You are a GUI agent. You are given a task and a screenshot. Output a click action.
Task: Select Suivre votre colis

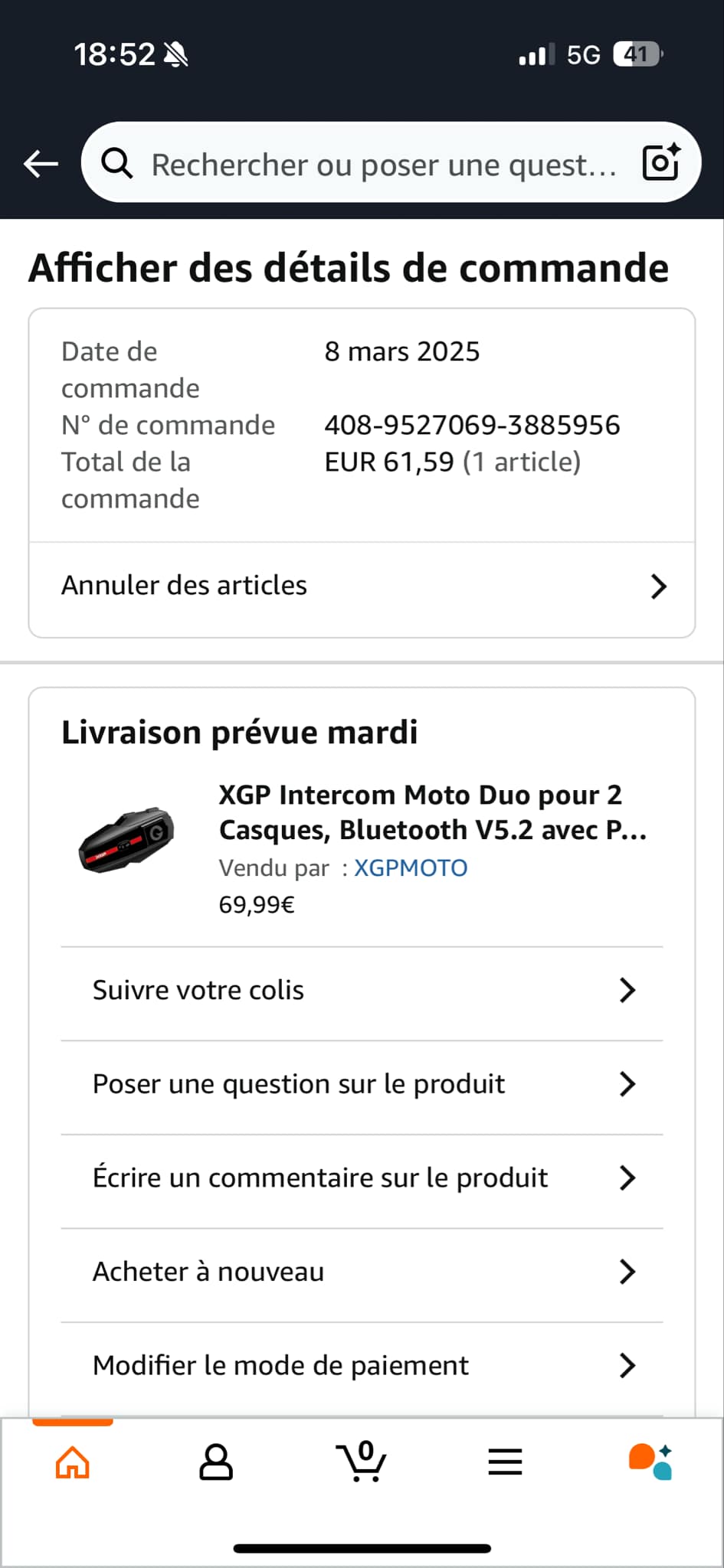(x=362, y=990)
